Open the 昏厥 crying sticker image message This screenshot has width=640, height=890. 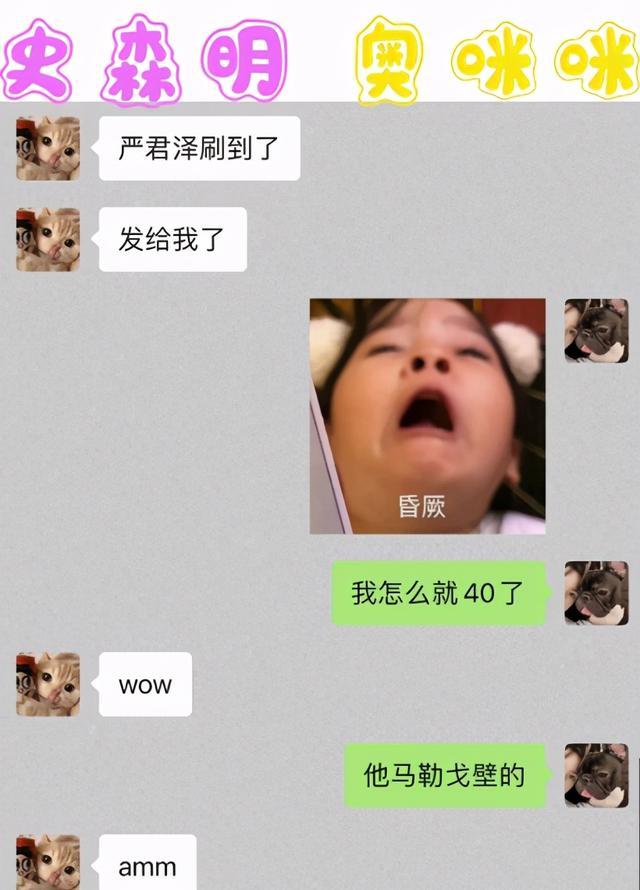(x=427, y=416)
